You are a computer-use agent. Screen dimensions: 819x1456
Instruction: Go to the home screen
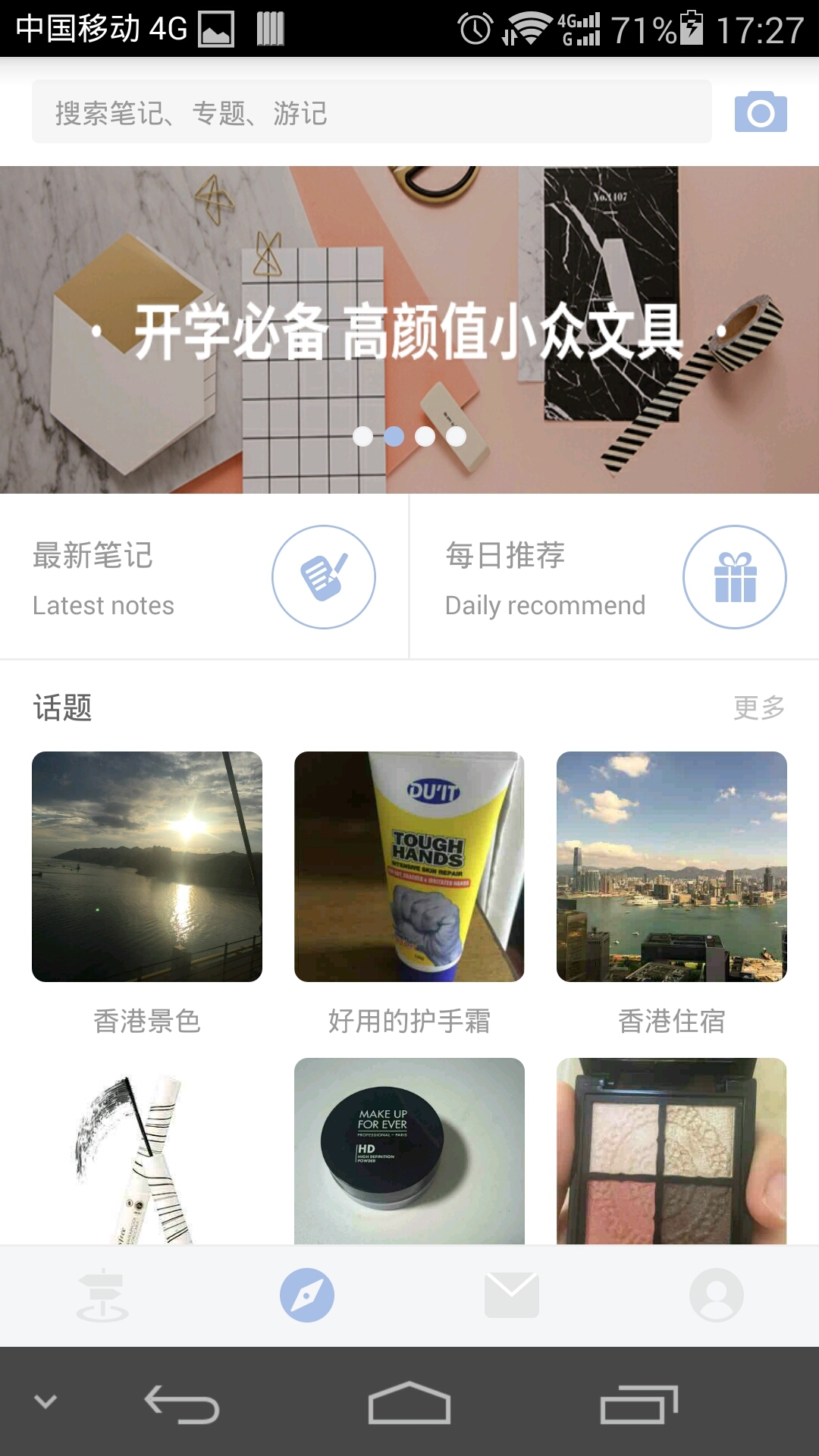coord(409,1404)
